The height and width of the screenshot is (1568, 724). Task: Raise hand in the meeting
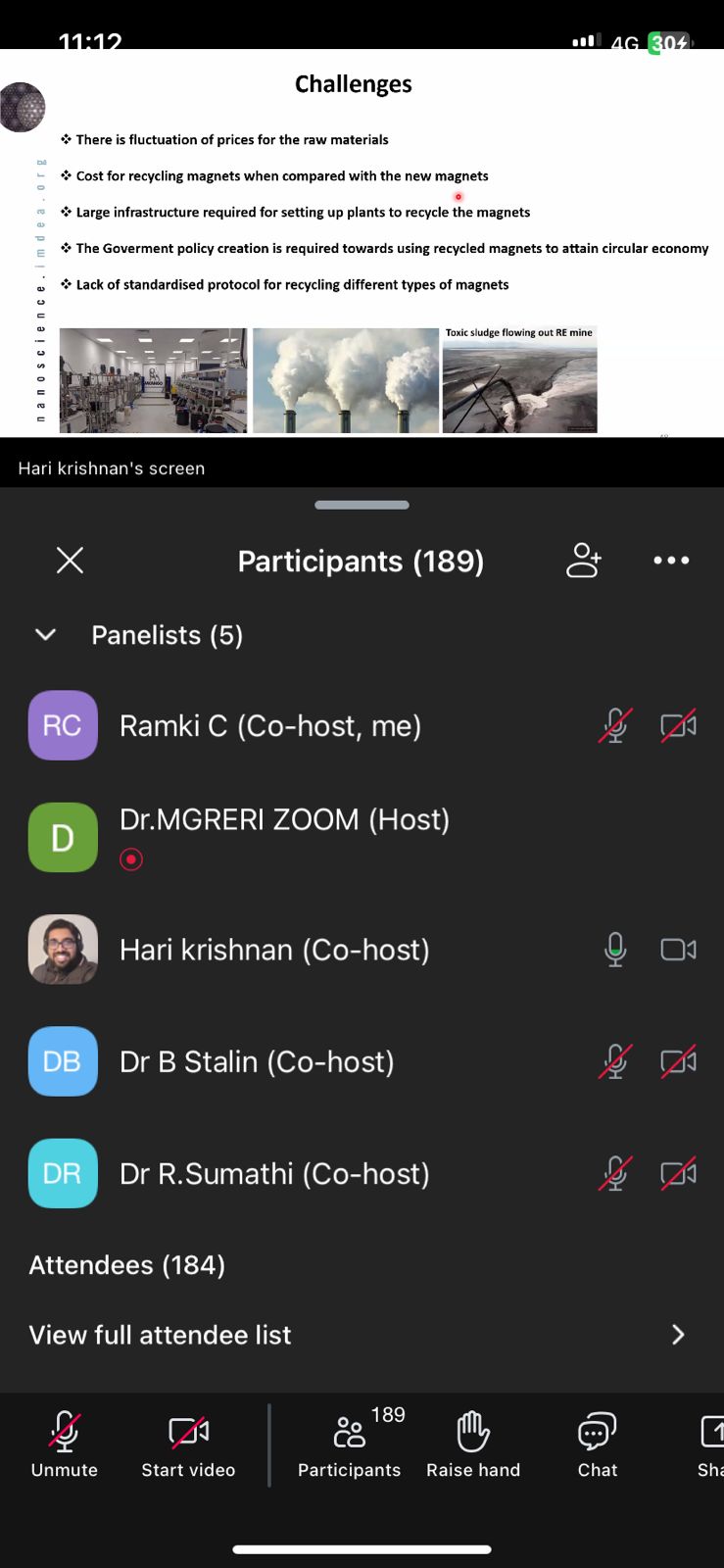(x=473, y=1444)
